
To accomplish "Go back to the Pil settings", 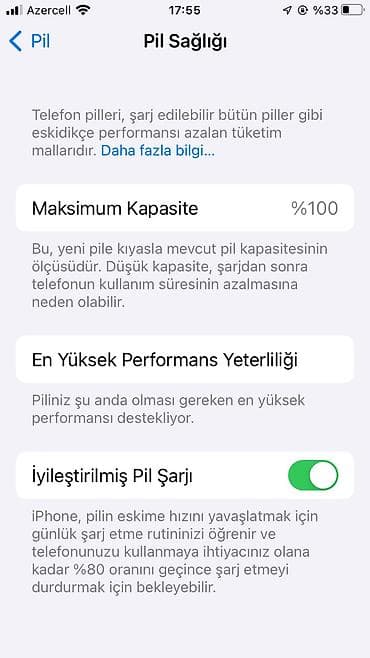I will 29,42.
